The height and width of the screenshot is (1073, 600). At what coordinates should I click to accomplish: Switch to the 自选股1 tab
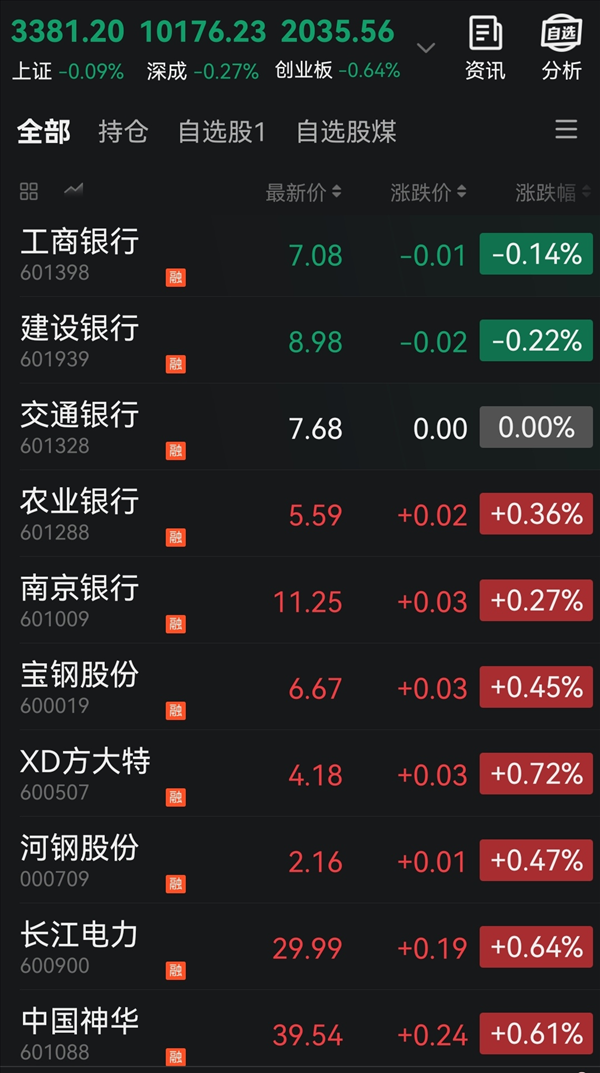(x=222, y=131)
